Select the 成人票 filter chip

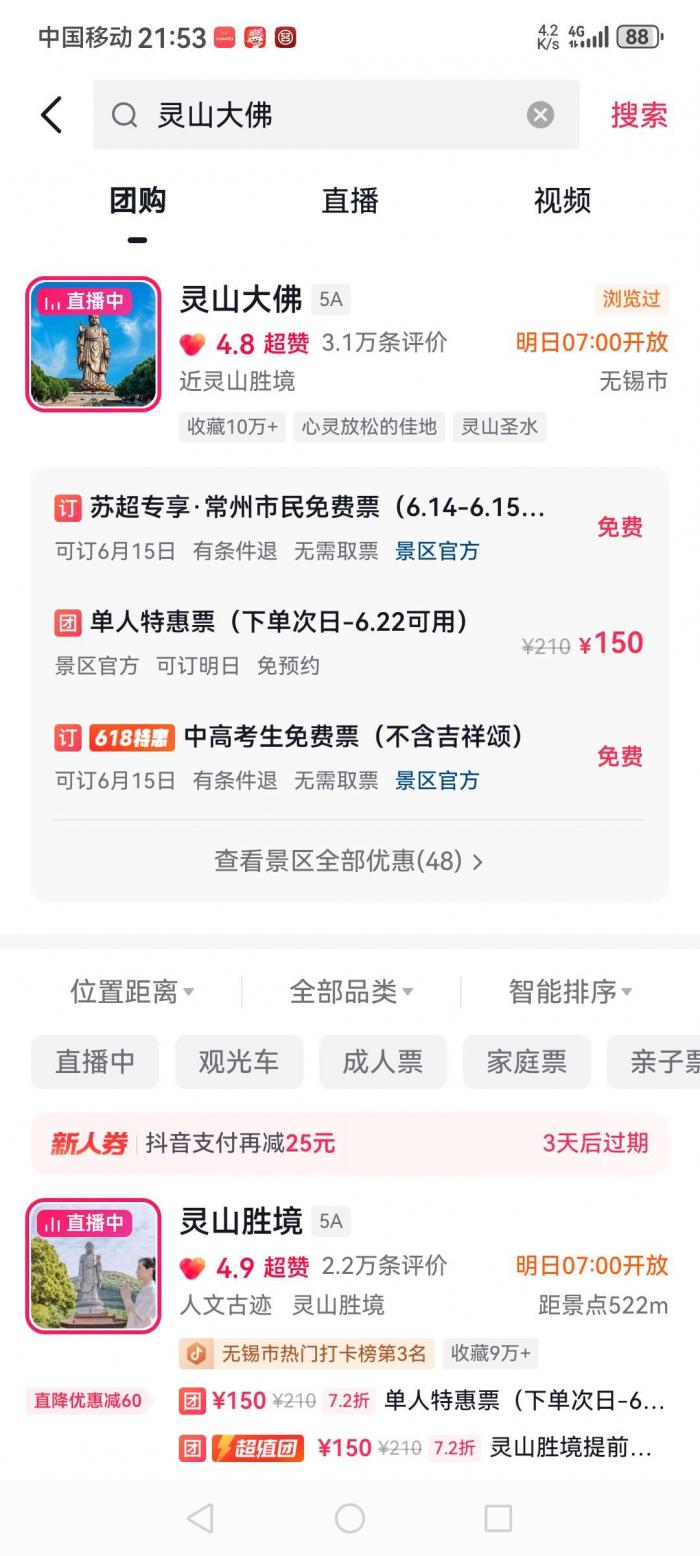coord(382,1062)
